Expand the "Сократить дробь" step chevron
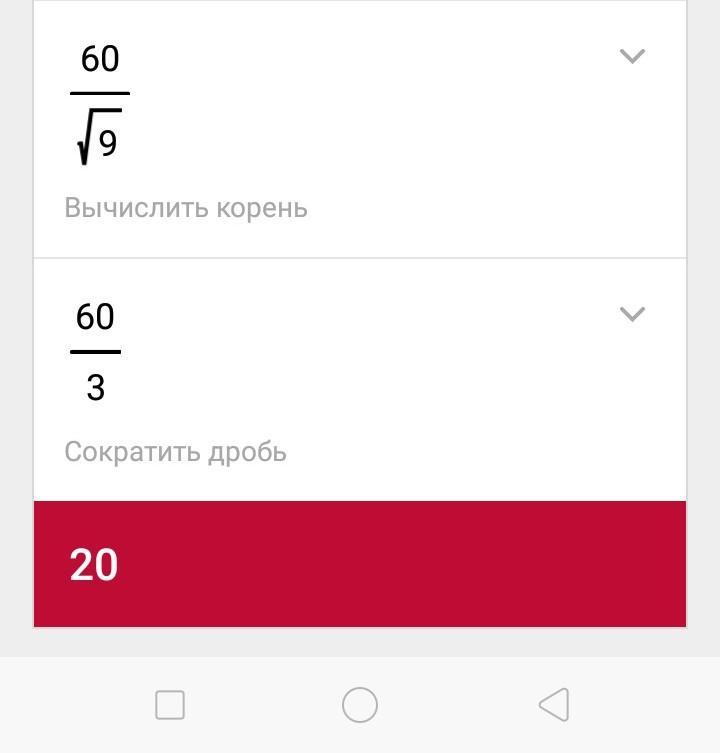720x753 pixels. click(x=632, y=314)
